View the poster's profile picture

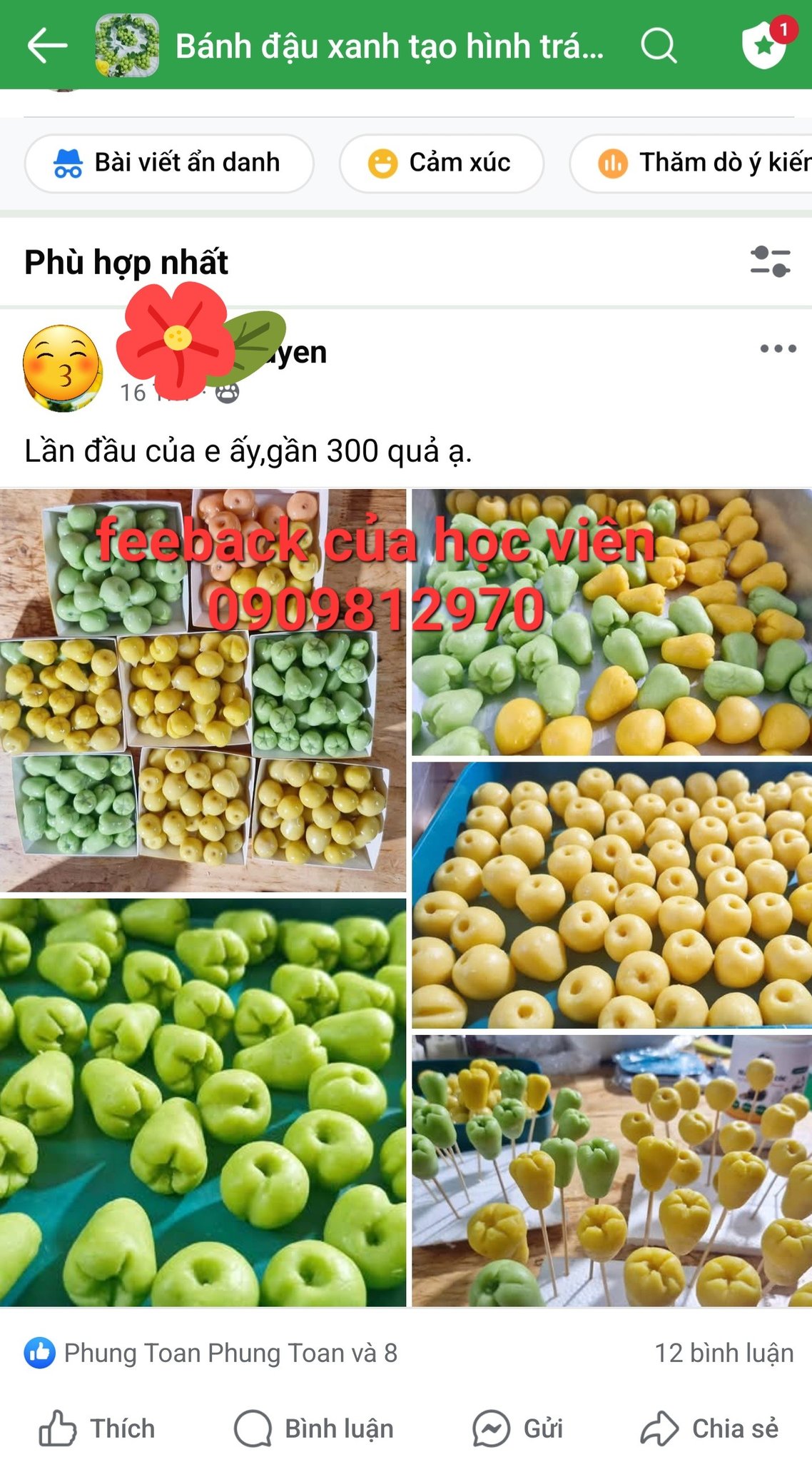pos(63,368)
